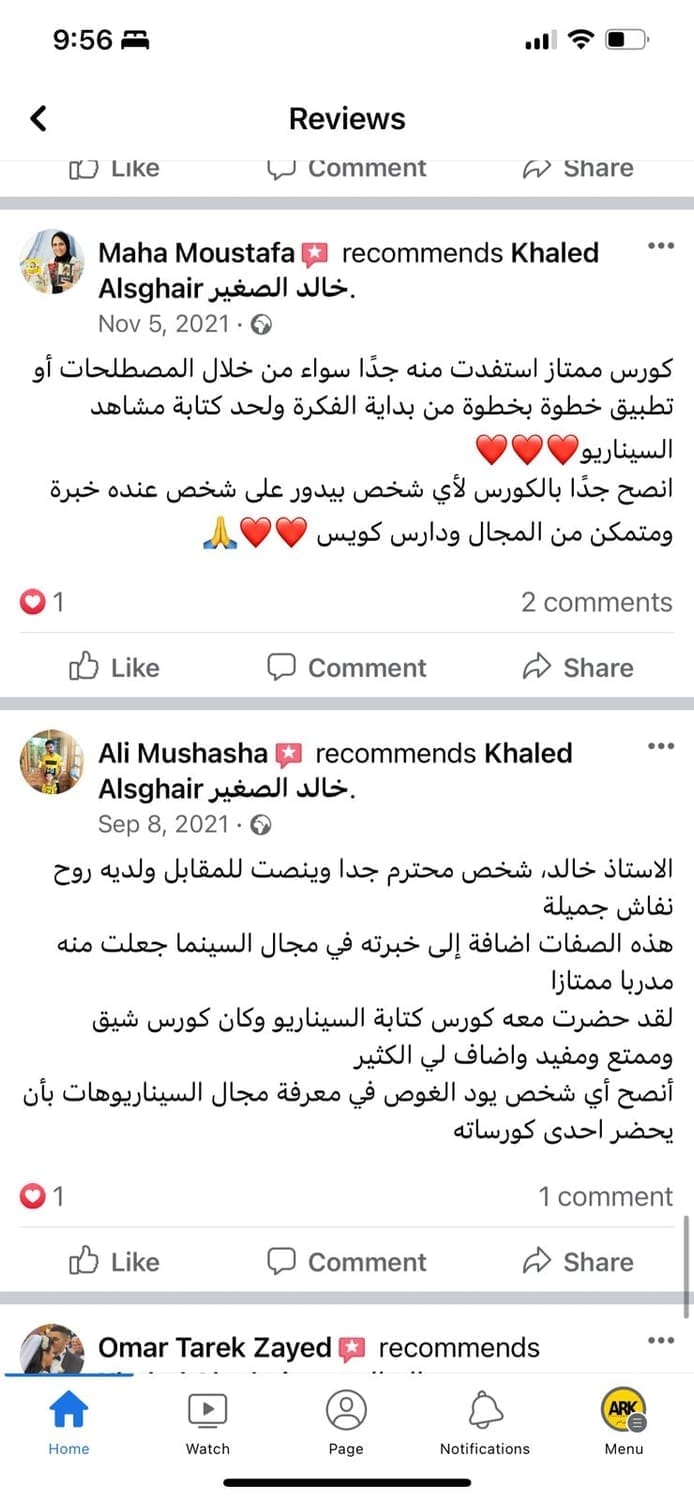View 1 comment on Ali Mushasha's review
The width and height of the screenshot is (694, 1500).
click(605, 1197)
